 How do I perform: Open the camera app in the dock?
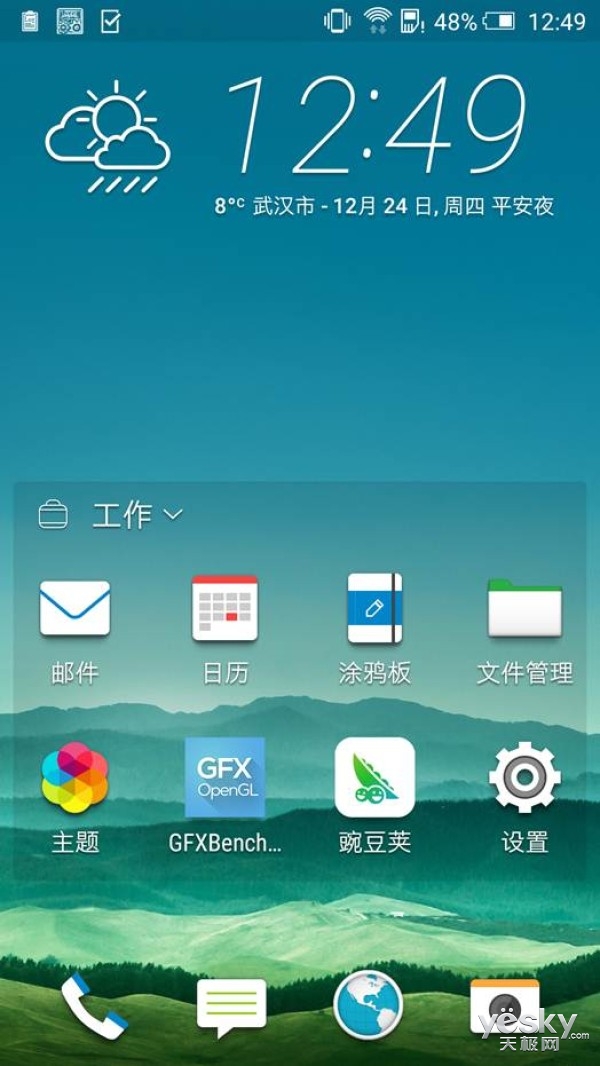tap(504, 1006)
